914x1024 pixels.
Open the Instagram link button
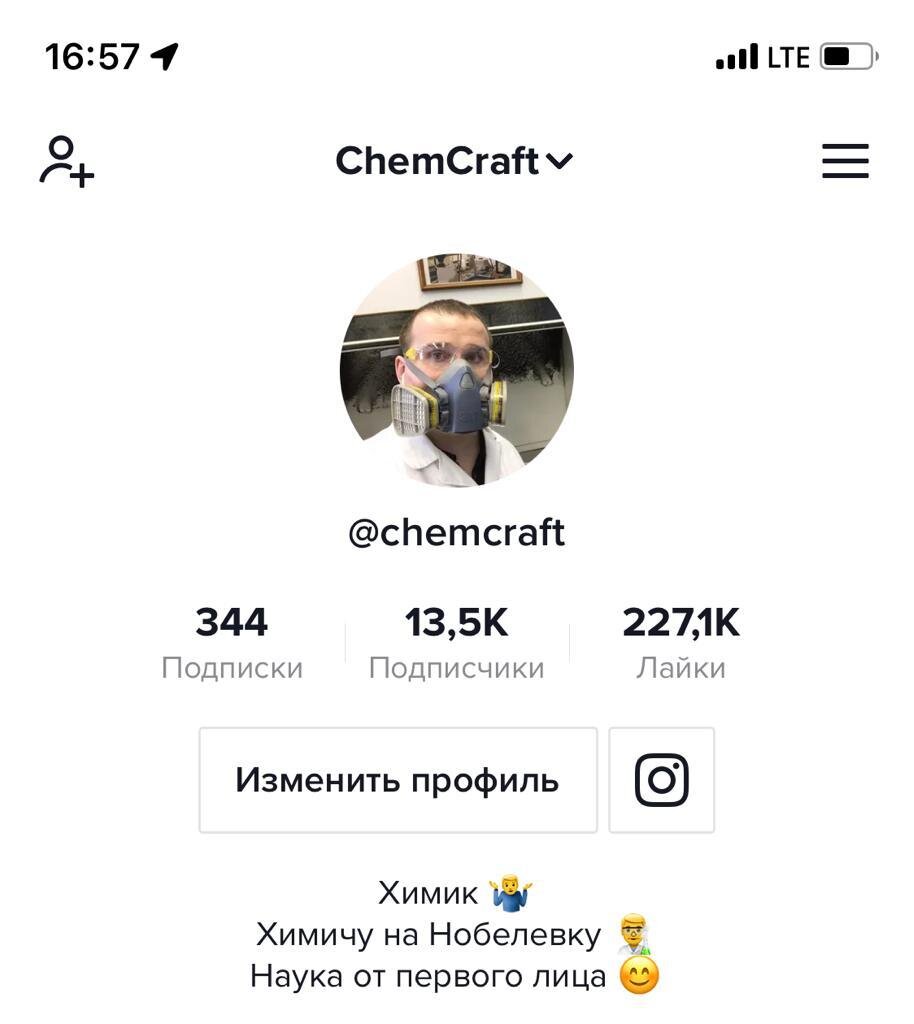[662, 781]
